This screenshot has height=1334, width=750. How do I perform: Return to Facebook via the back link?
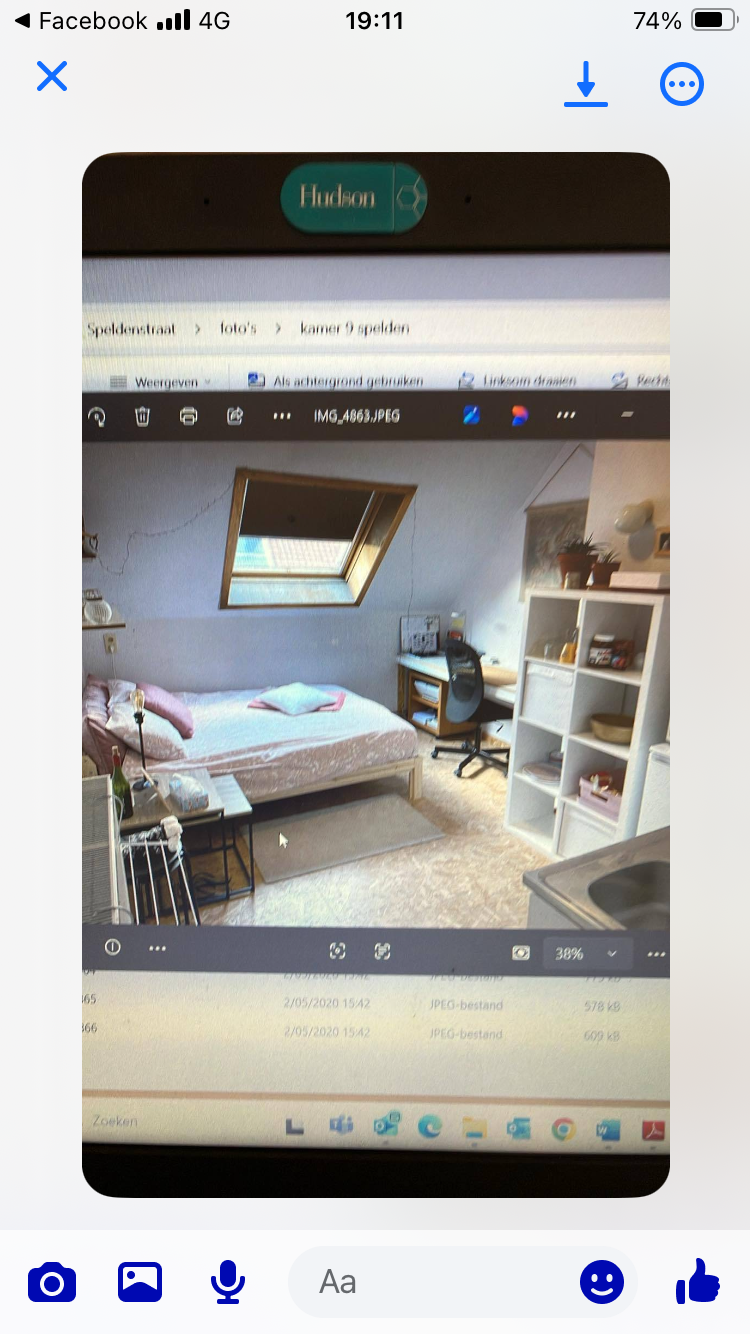[80, 20]
